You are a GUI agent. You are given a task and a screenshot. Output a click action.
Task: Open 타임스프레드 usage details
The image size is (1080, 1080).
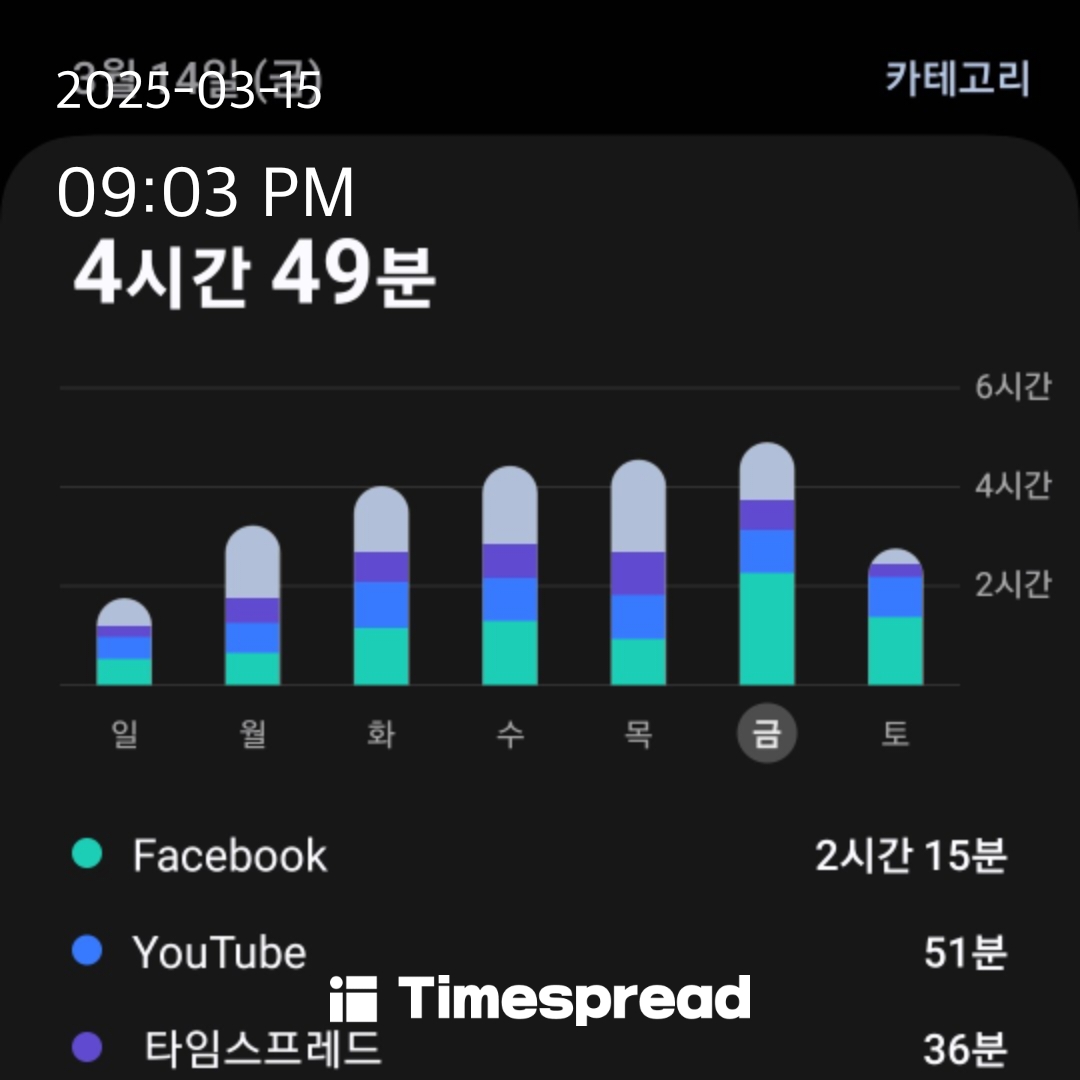540,1048
